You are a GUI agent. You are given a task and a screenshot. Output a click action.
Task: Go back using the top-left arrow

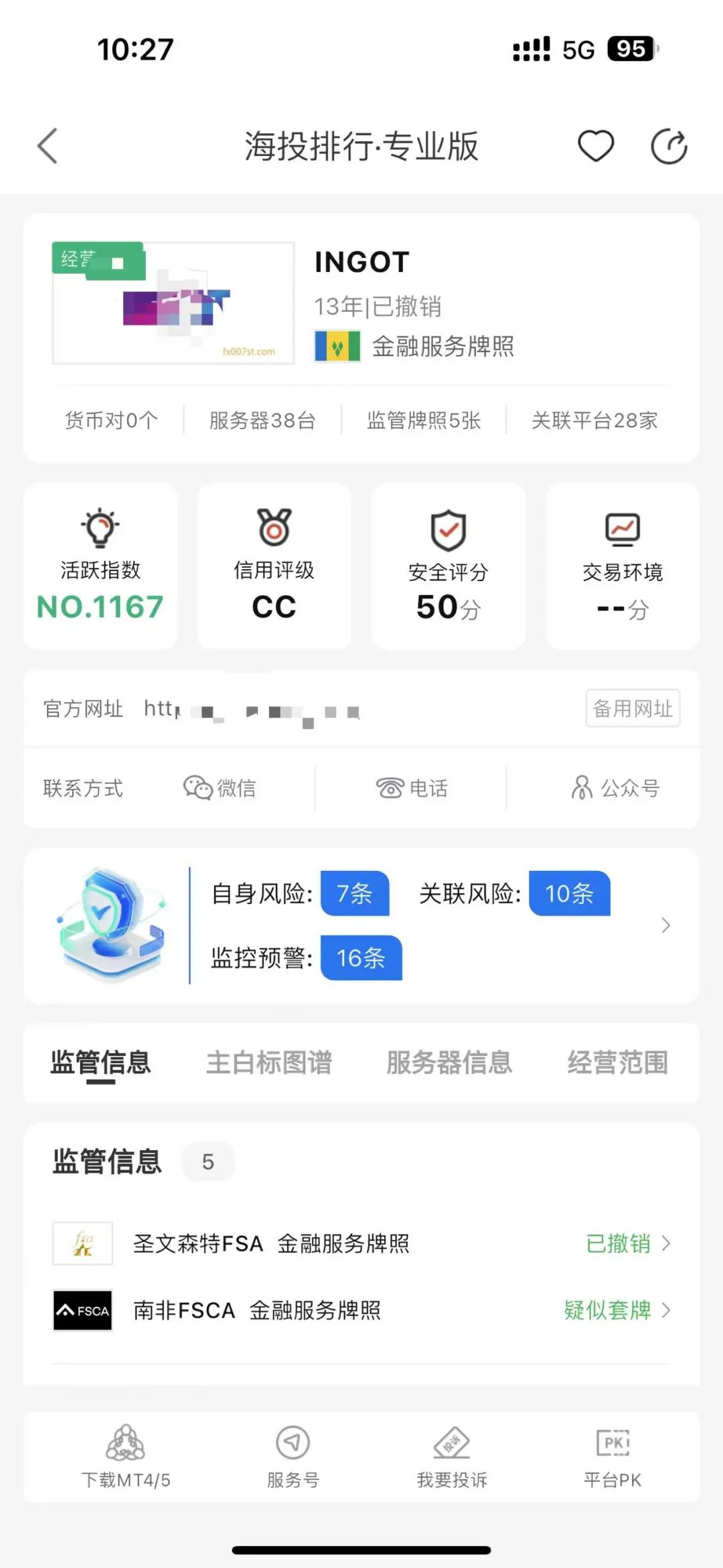click(x=46, y=145)
